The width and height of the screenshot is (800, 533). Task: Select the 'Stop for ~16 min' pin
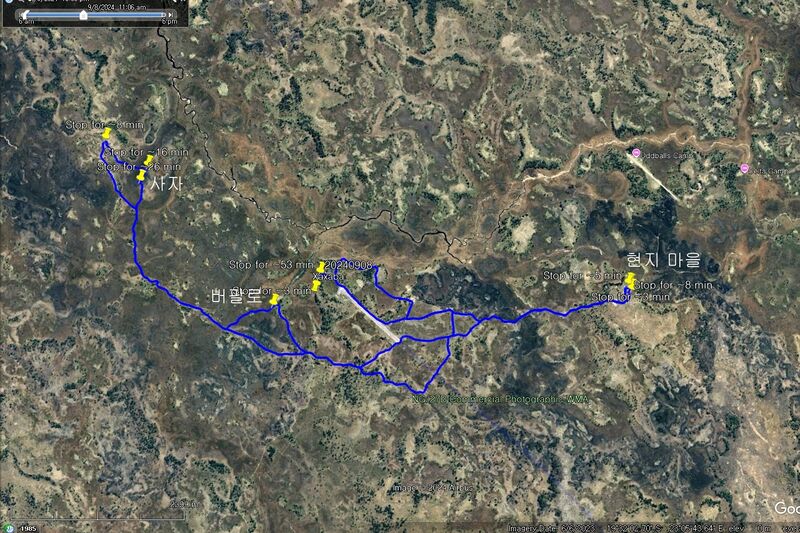149,161
